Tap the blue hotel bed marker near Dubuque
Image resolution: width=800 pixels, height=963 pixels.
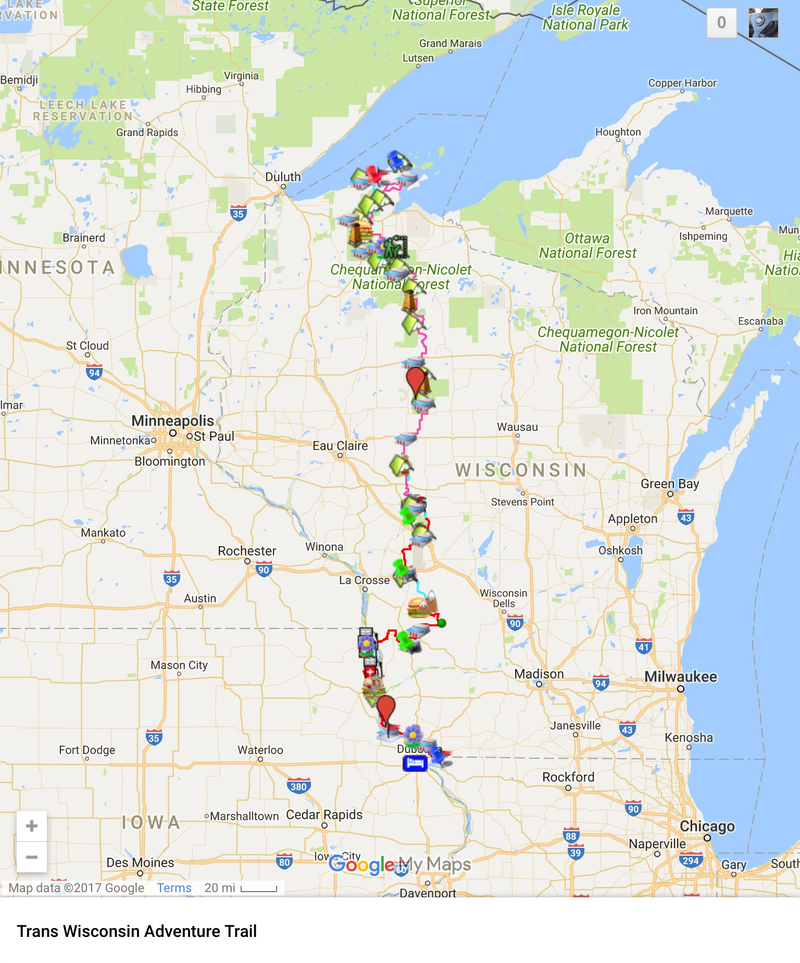[415, 763]
